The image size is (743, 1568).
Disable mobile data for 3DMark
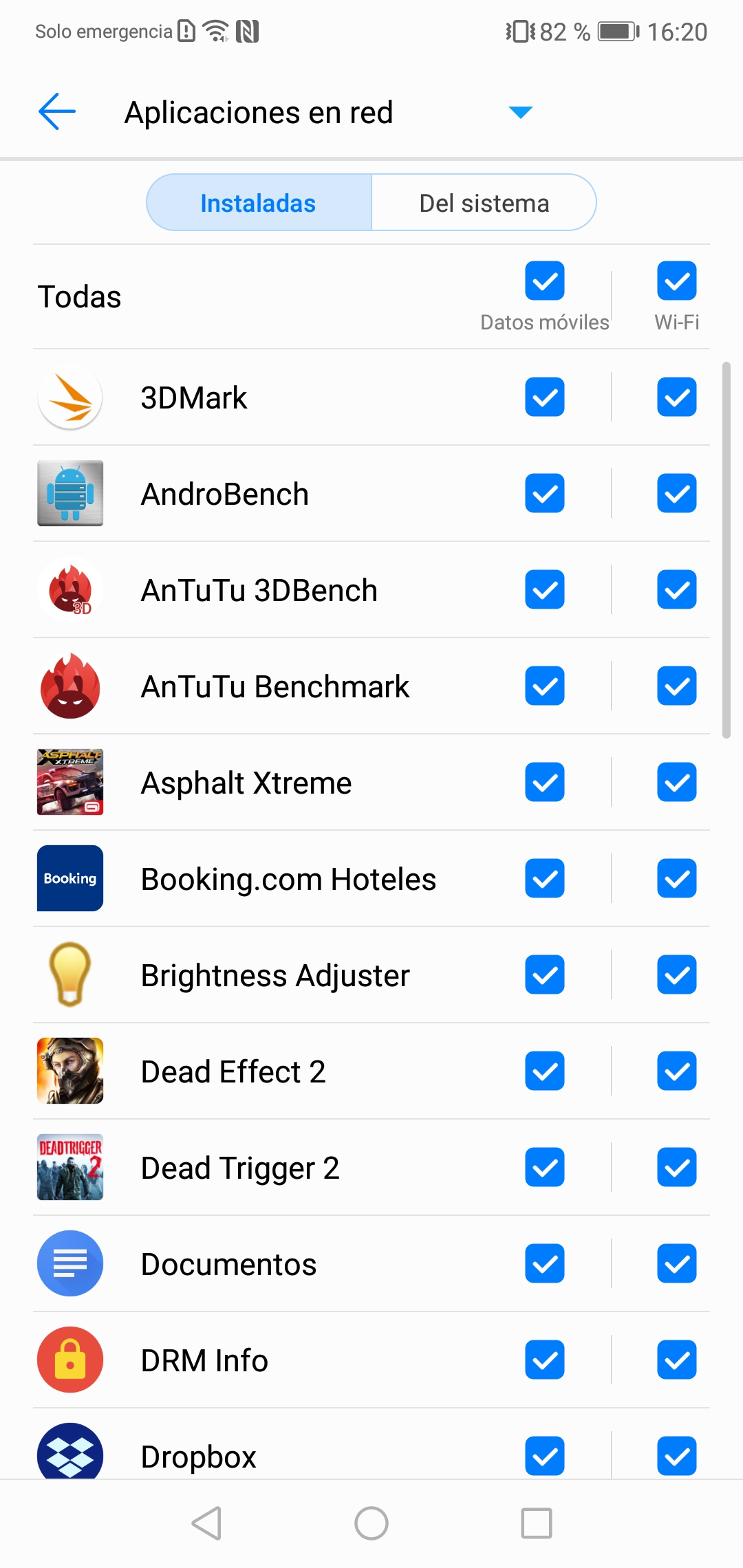(545, 397)
